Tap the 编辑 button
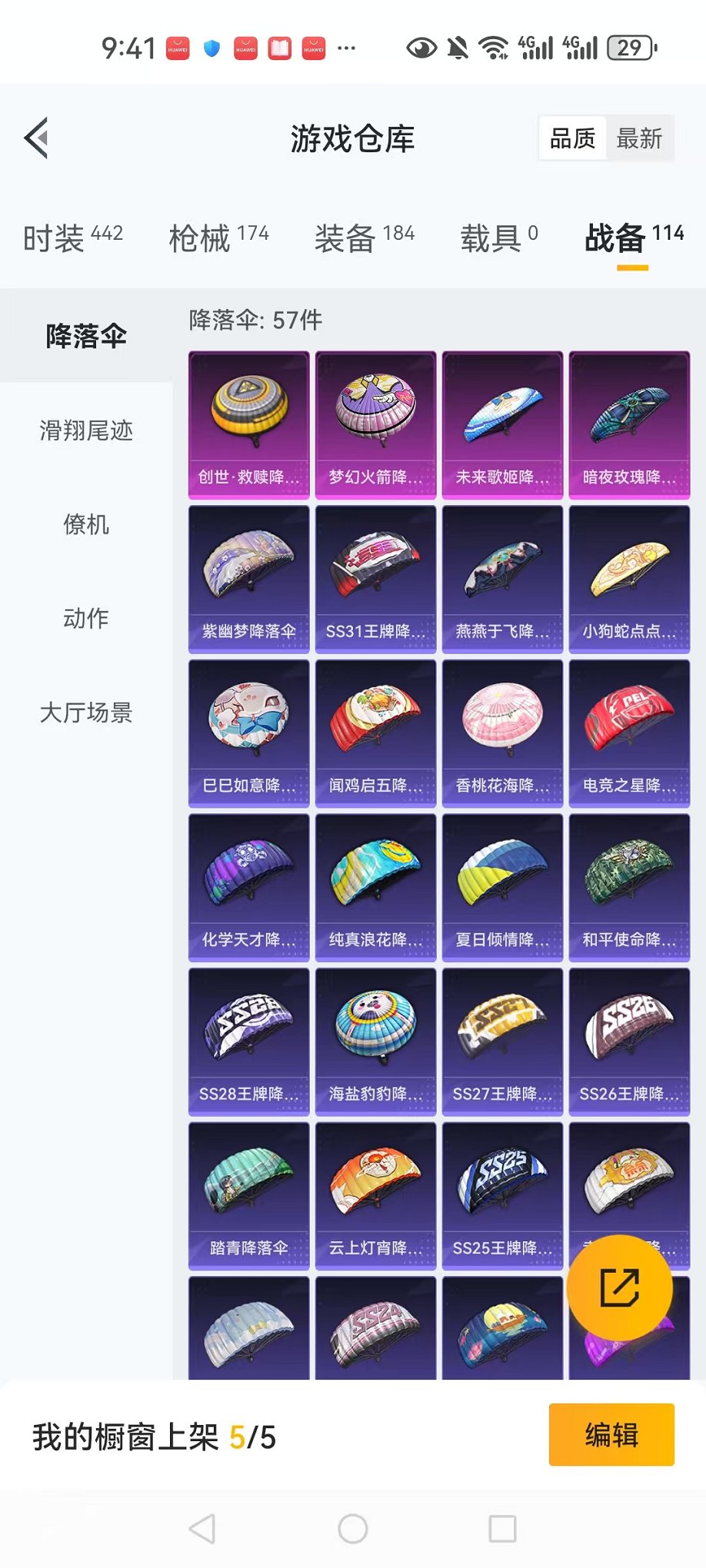 coord(611,1435)
